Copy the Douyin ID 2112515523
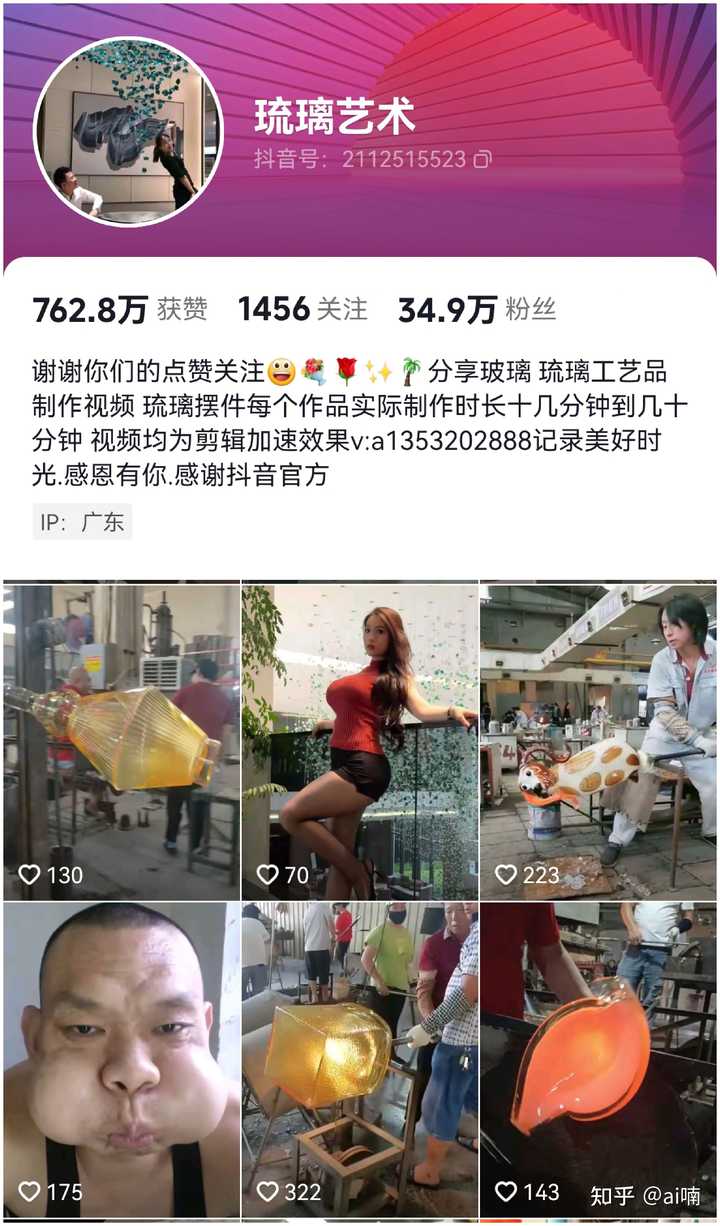The height and width of the screenshot is (1226, 720). pyautogui.click(x=483, y=159)
